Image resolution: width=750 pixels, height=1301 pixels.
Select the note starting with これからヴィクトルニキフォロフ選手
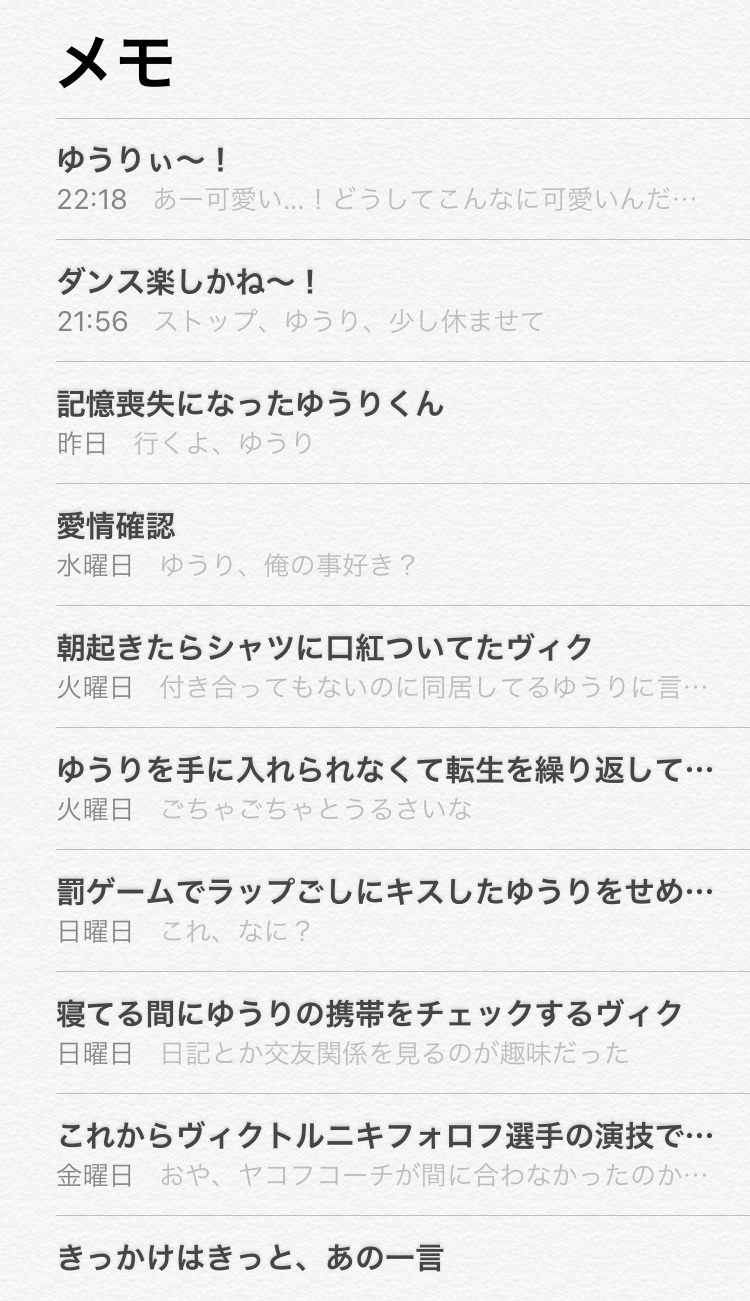(x=375, y=1155)
